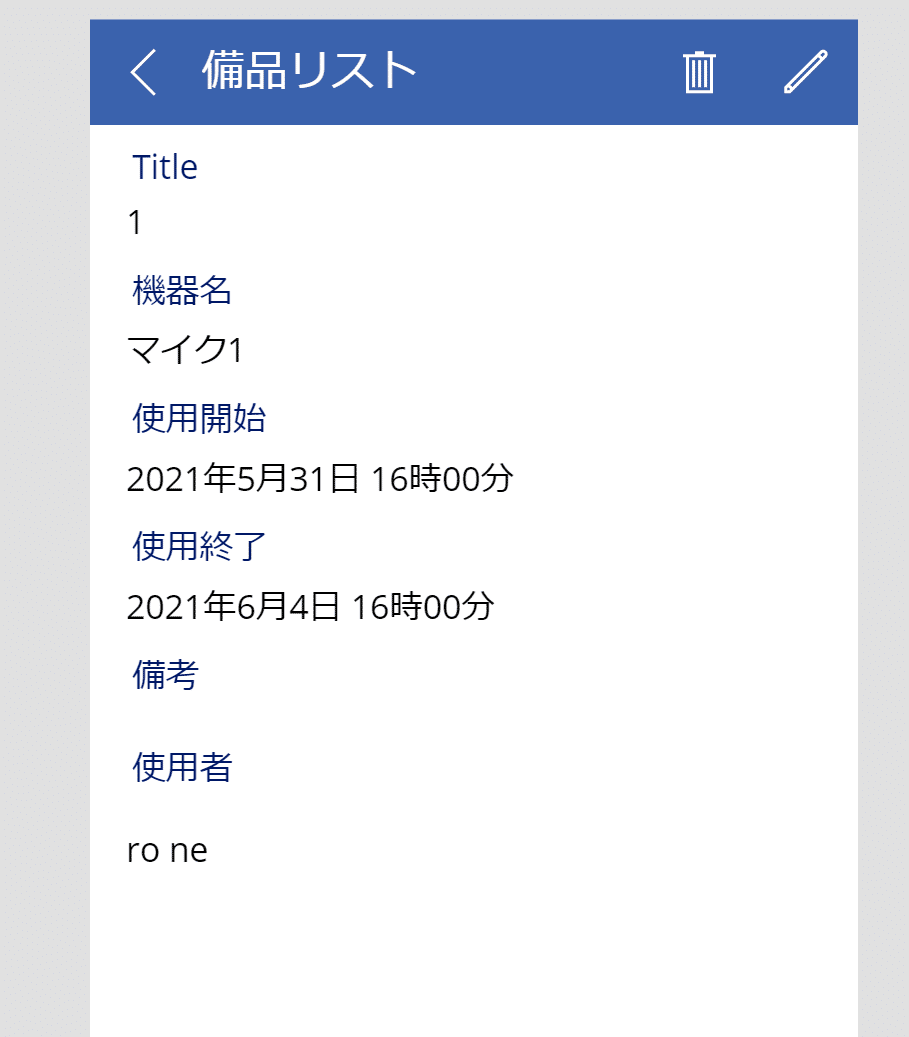Select the date 2021年5月31日 16時00分
The width and height of the screenshot is (909, 1037).
[x=320, y=480]
